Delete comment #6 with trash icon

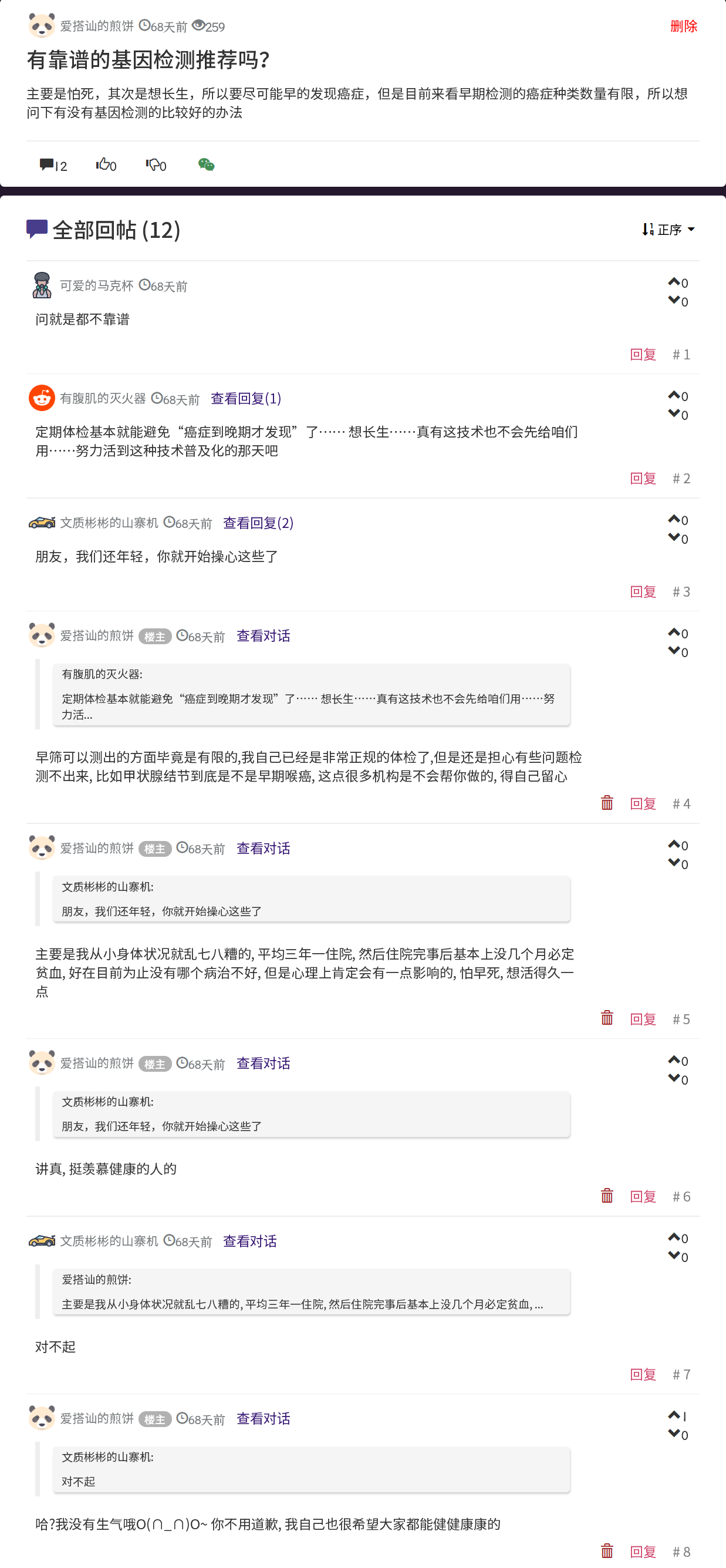click(607, 1196)
